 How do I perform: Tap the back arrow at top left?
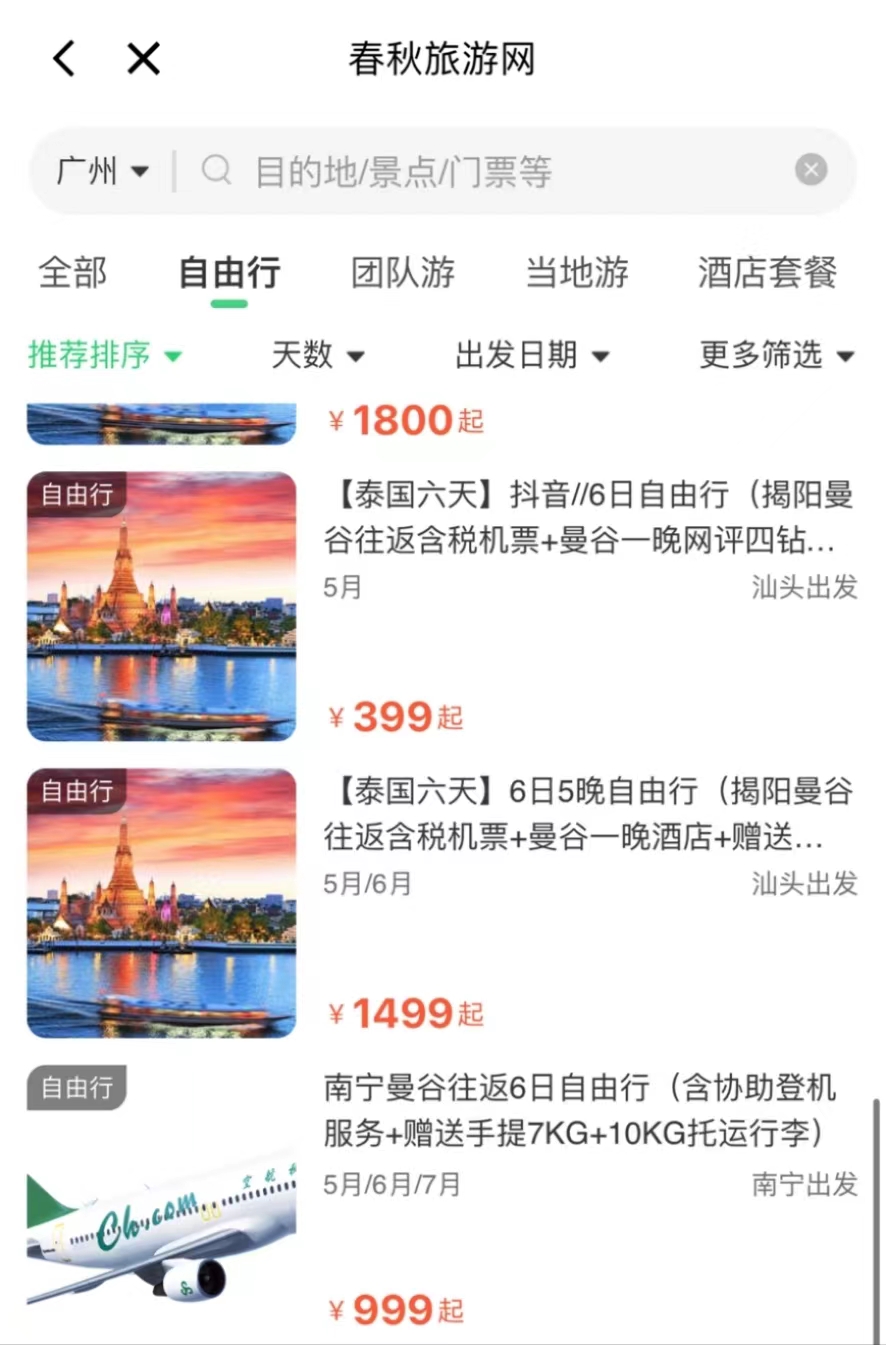pyautogui.click(x=64, y=58)
